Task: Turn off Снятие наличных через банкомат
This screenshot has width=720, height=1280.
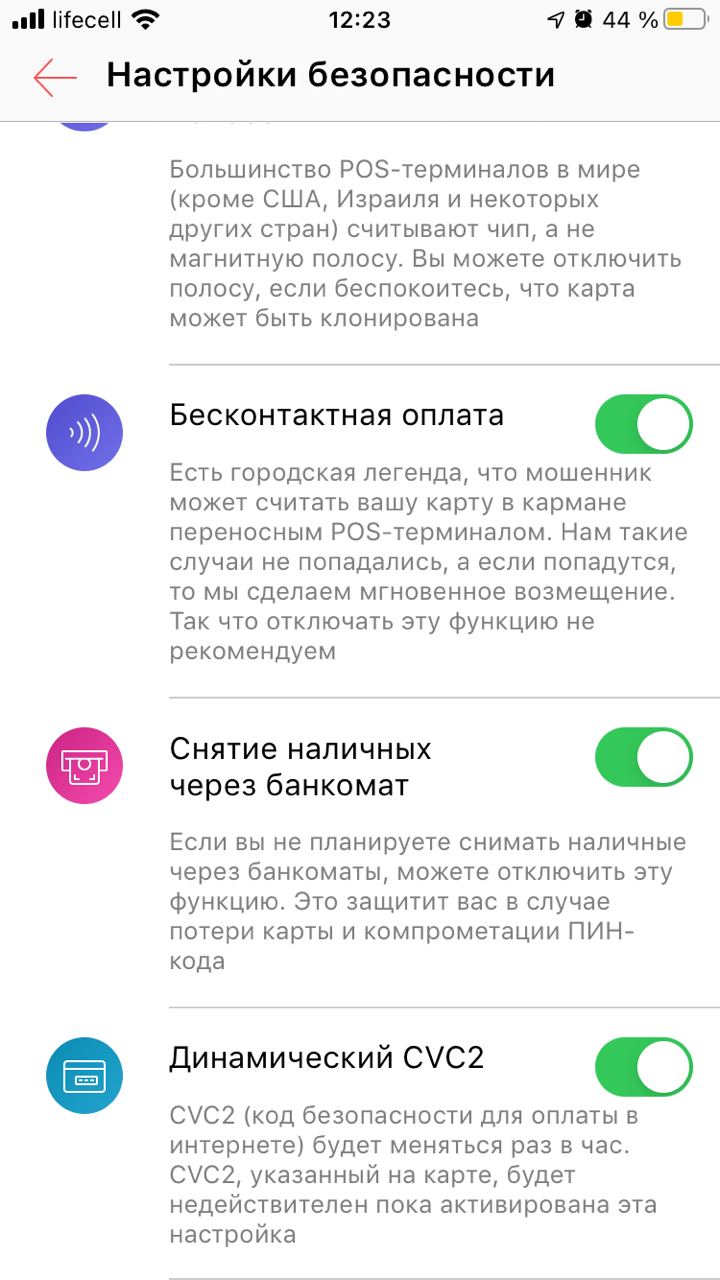Action: [643, 757]
